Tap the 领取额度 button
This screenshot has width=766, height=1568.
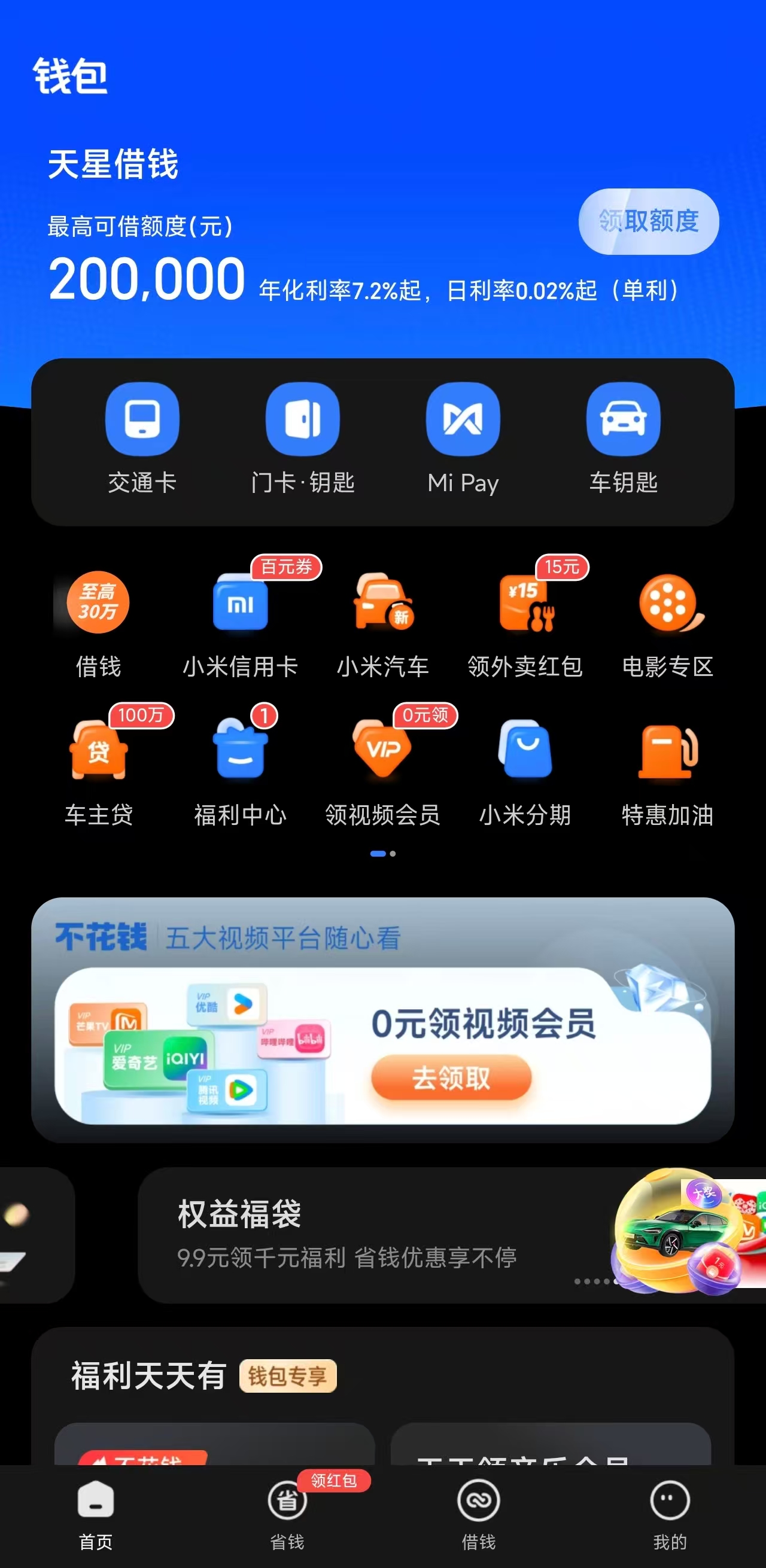(x=648, y=221)
